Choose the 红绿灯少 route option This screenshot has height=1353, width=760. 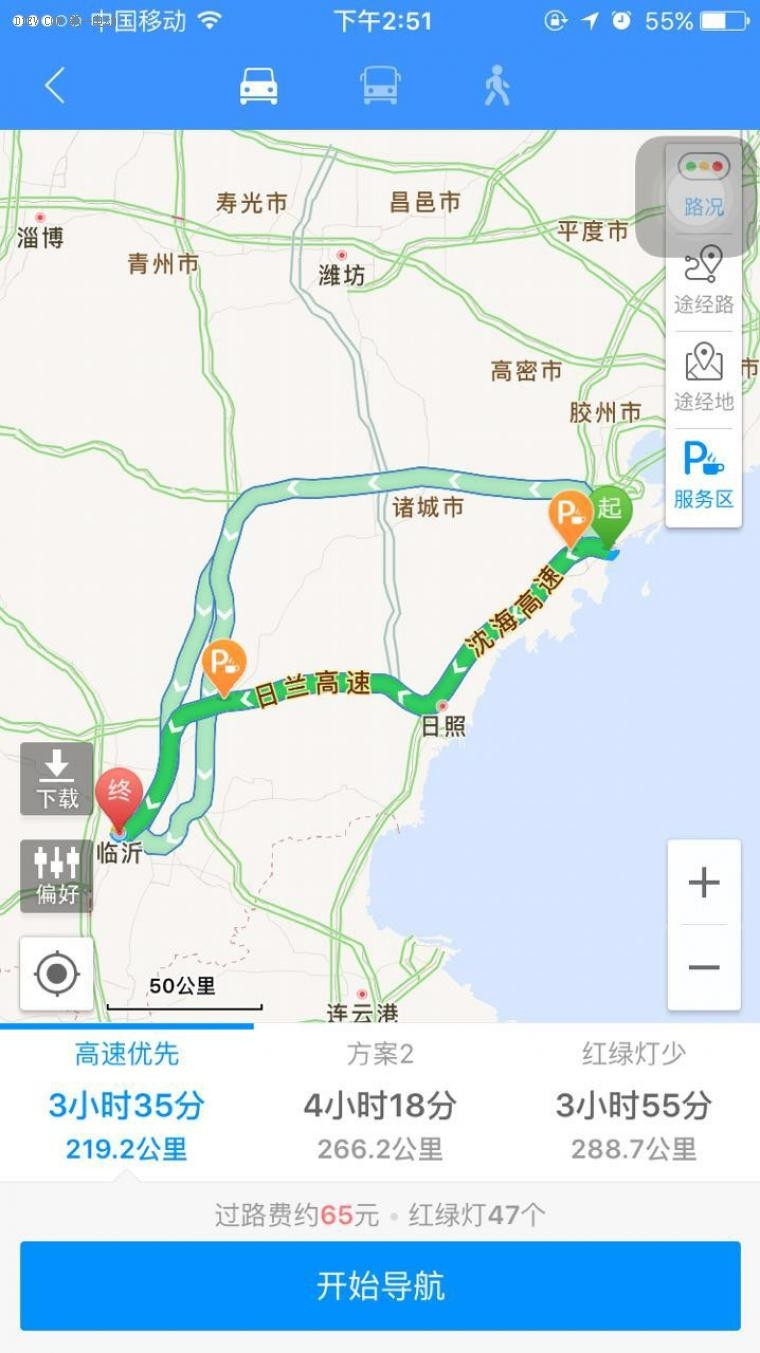[633, 1100]
